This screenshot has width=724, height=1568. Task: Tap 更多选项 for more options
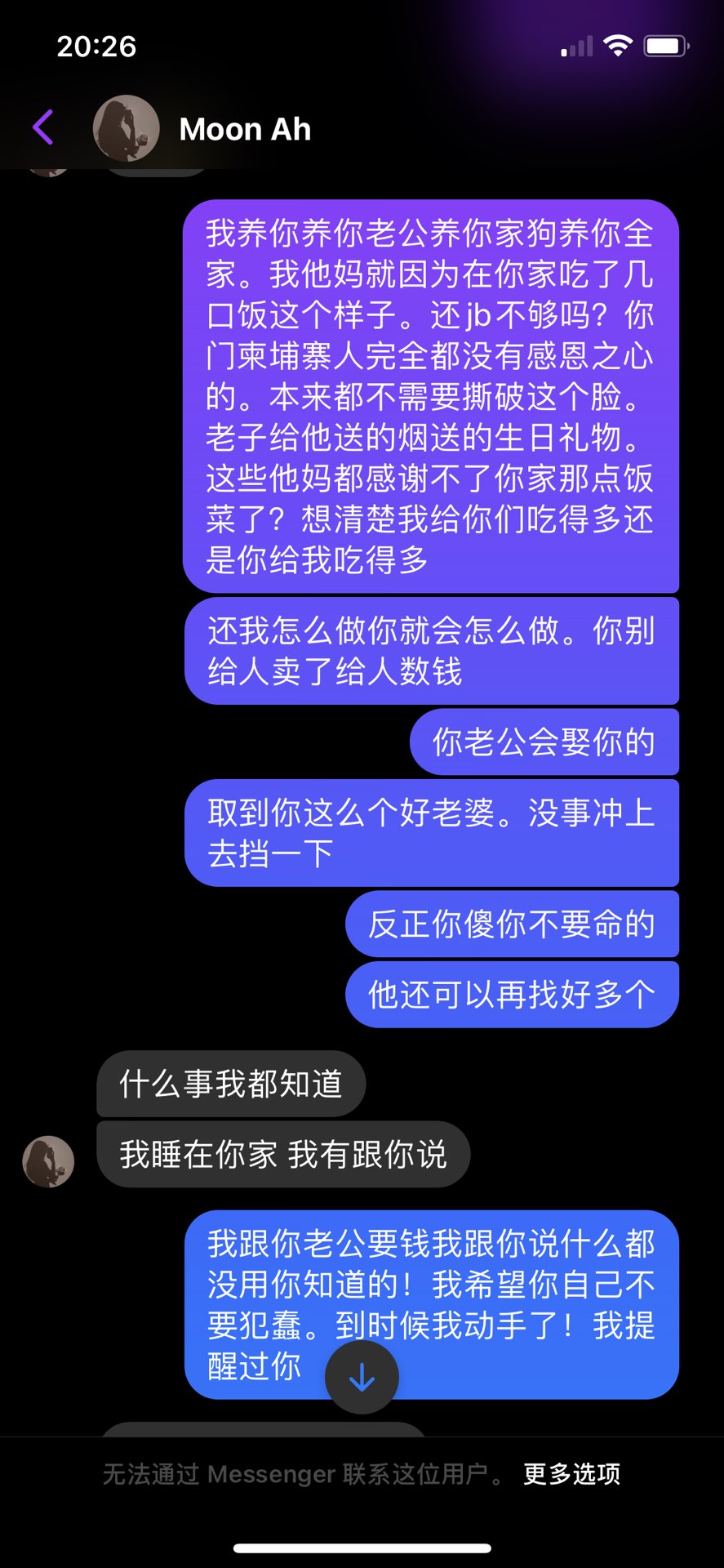coord(571,1473)
